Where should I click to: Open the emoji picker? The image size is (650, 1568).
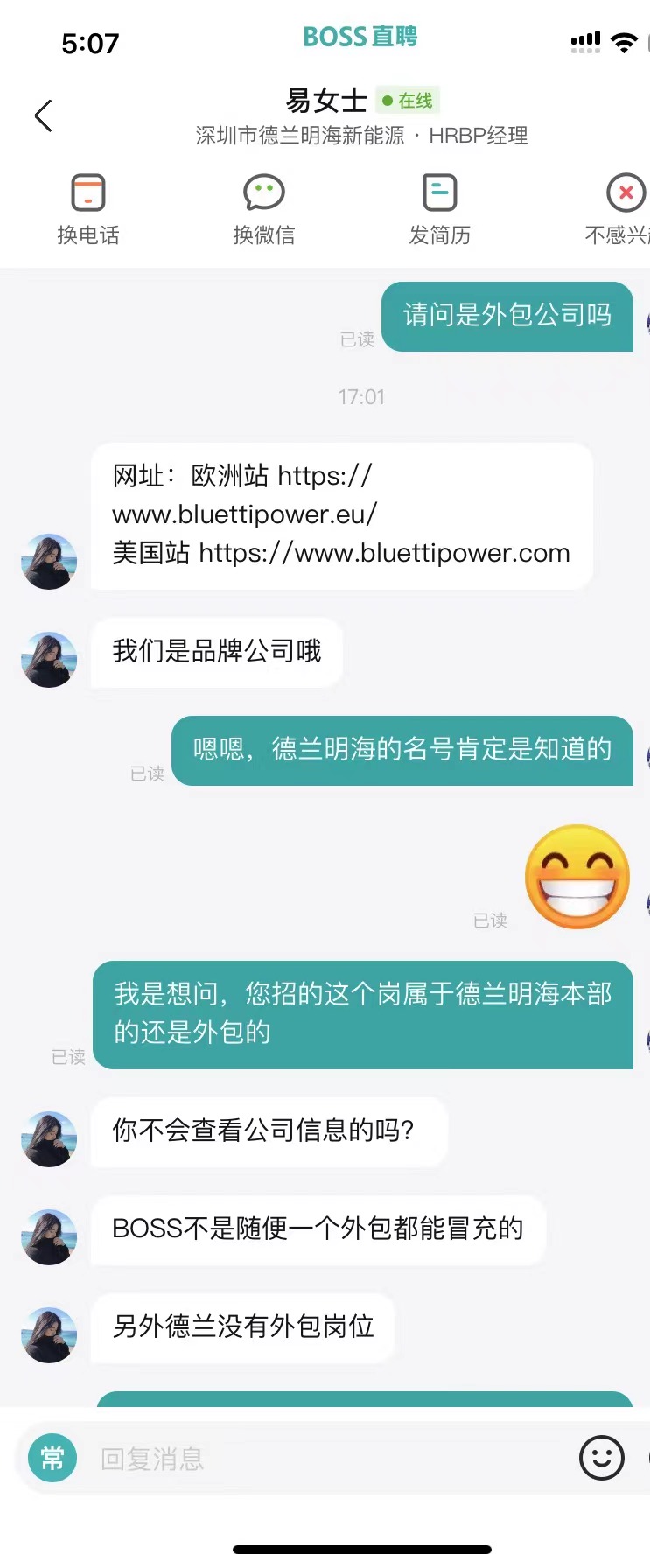(602, 1458)
